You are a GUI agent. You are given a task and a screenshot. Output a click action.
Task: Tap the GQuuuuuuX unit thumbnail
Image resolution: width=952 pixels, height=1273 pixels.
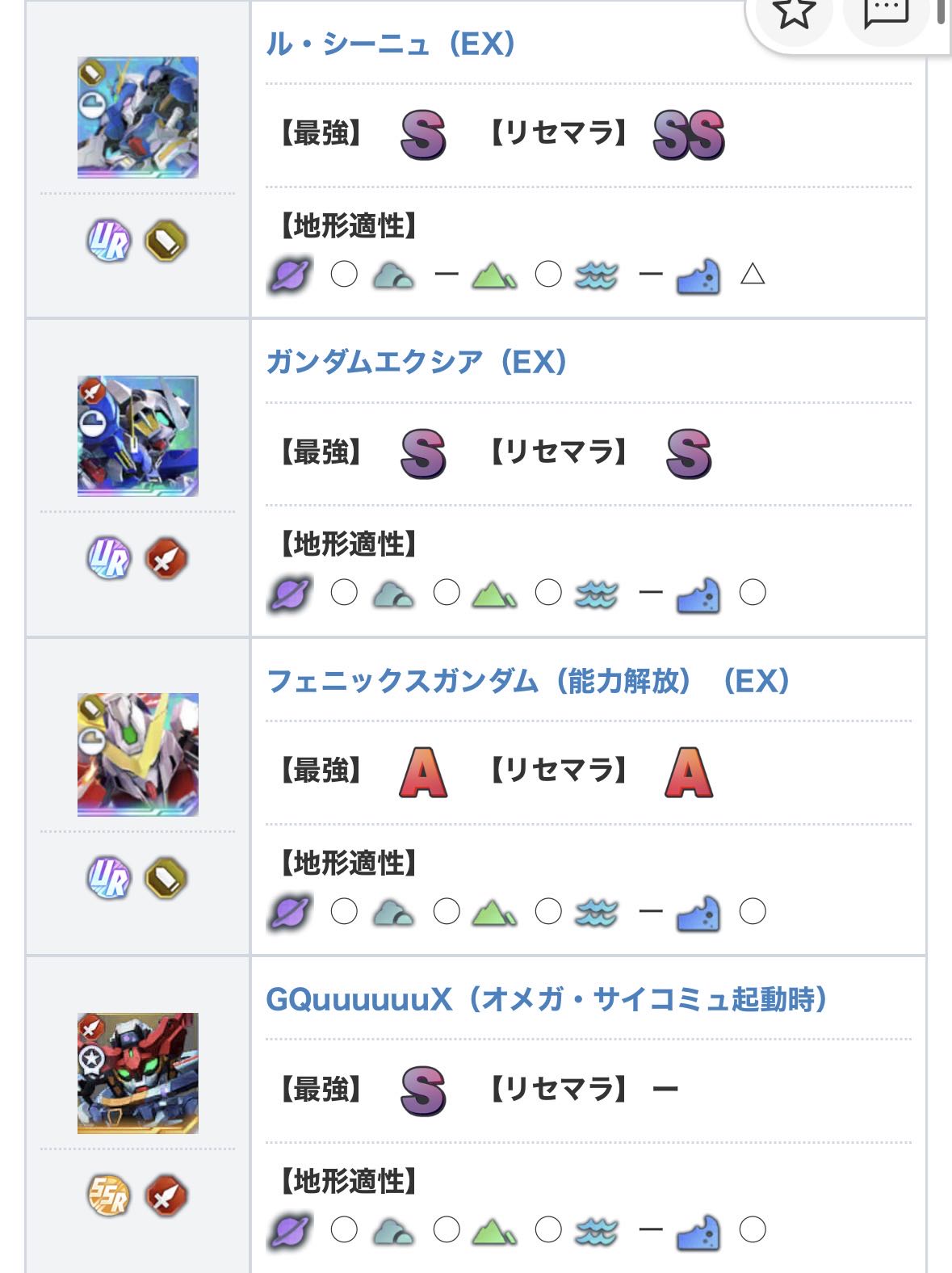coord(138,1073)
